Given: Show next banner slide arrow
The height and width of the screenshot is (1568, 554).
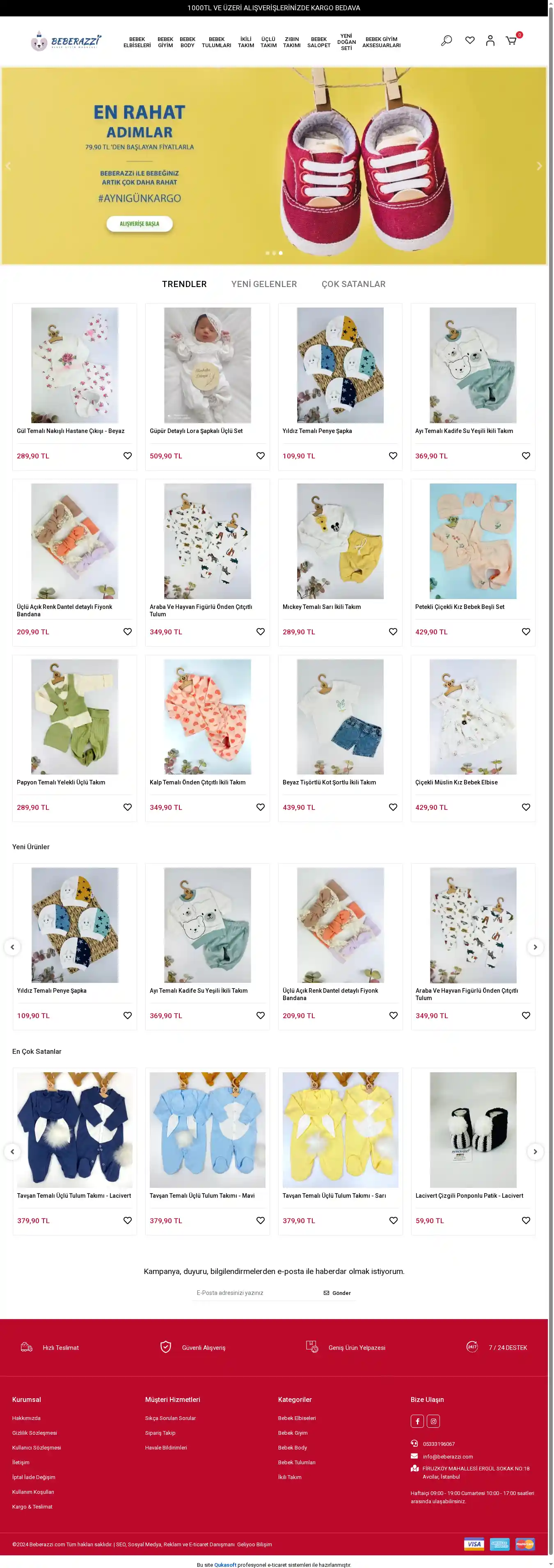Looking at the screenshot, I should [539, 166].
